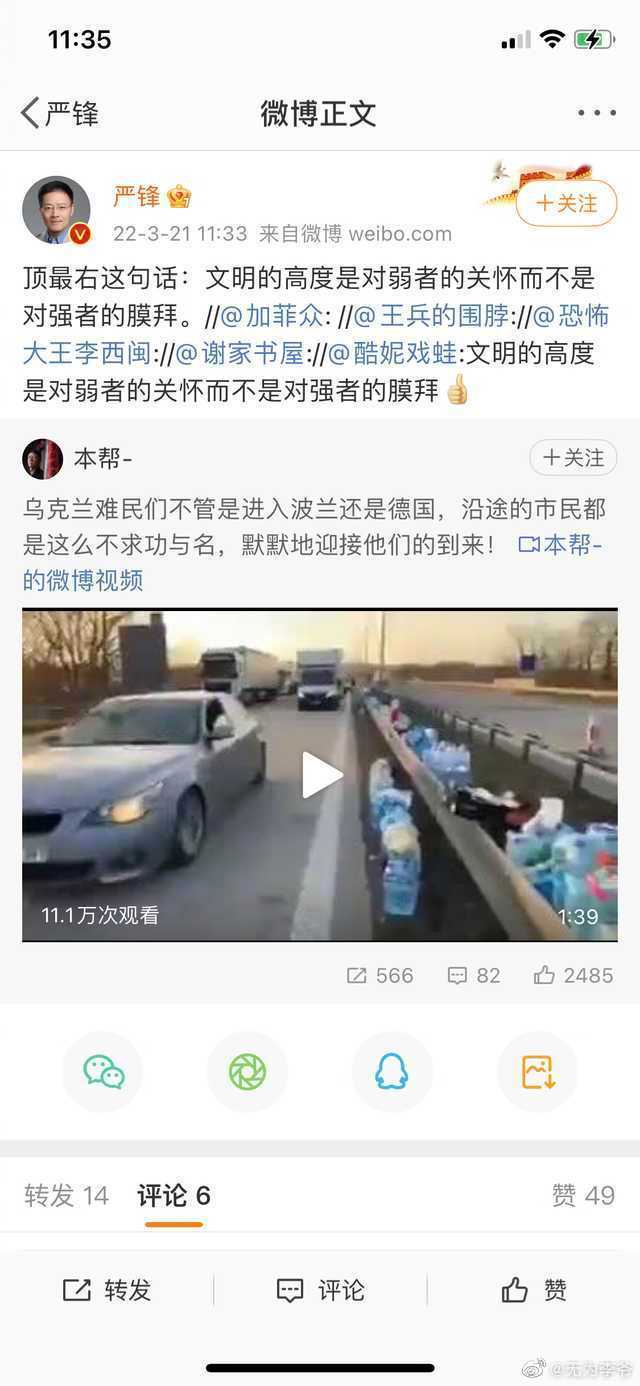Open the @王兵的围脖 mention

tap(432, 317)
